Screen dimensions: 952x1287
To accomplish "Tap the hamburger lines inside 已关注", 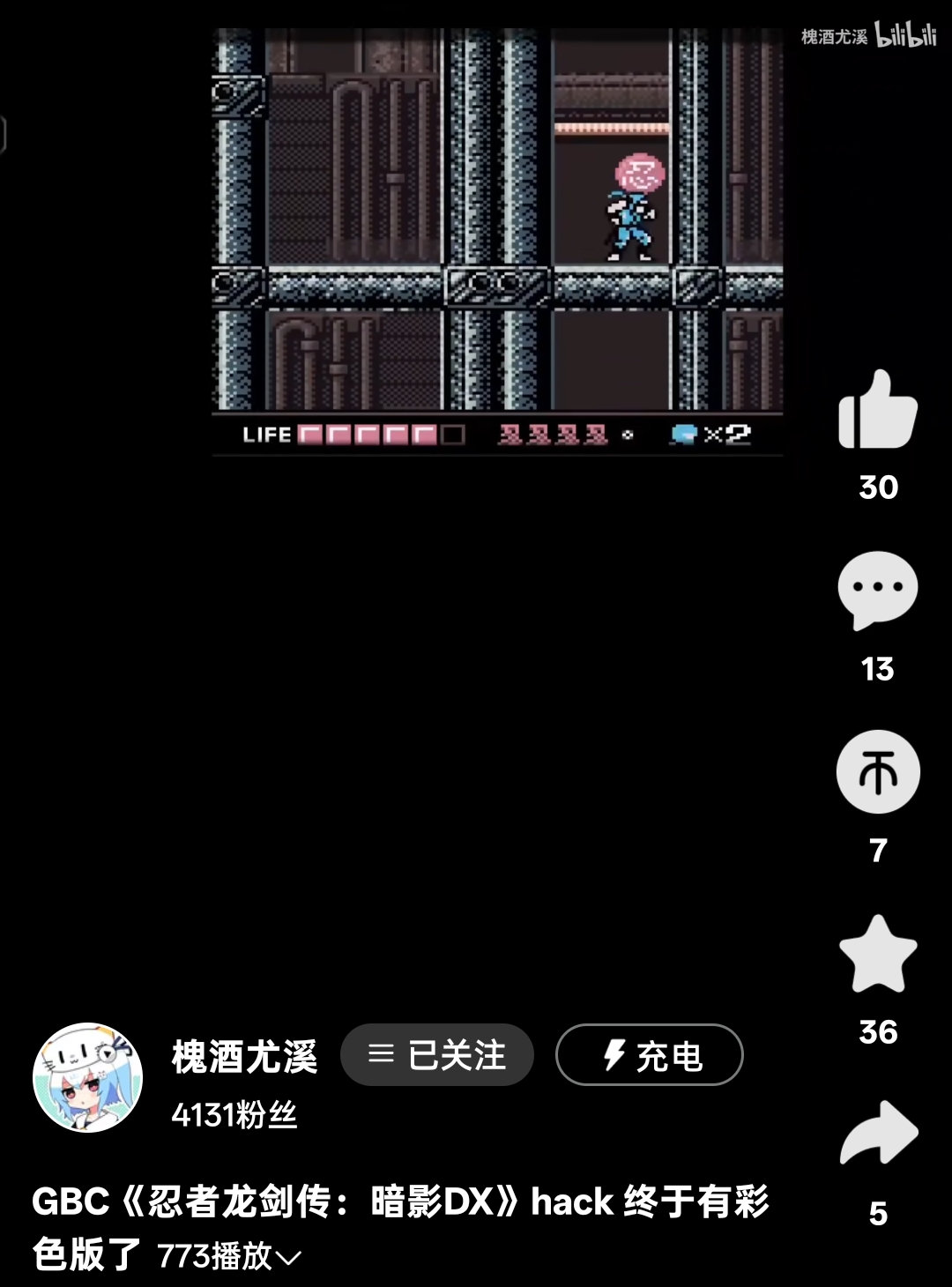I will 379,1056.
